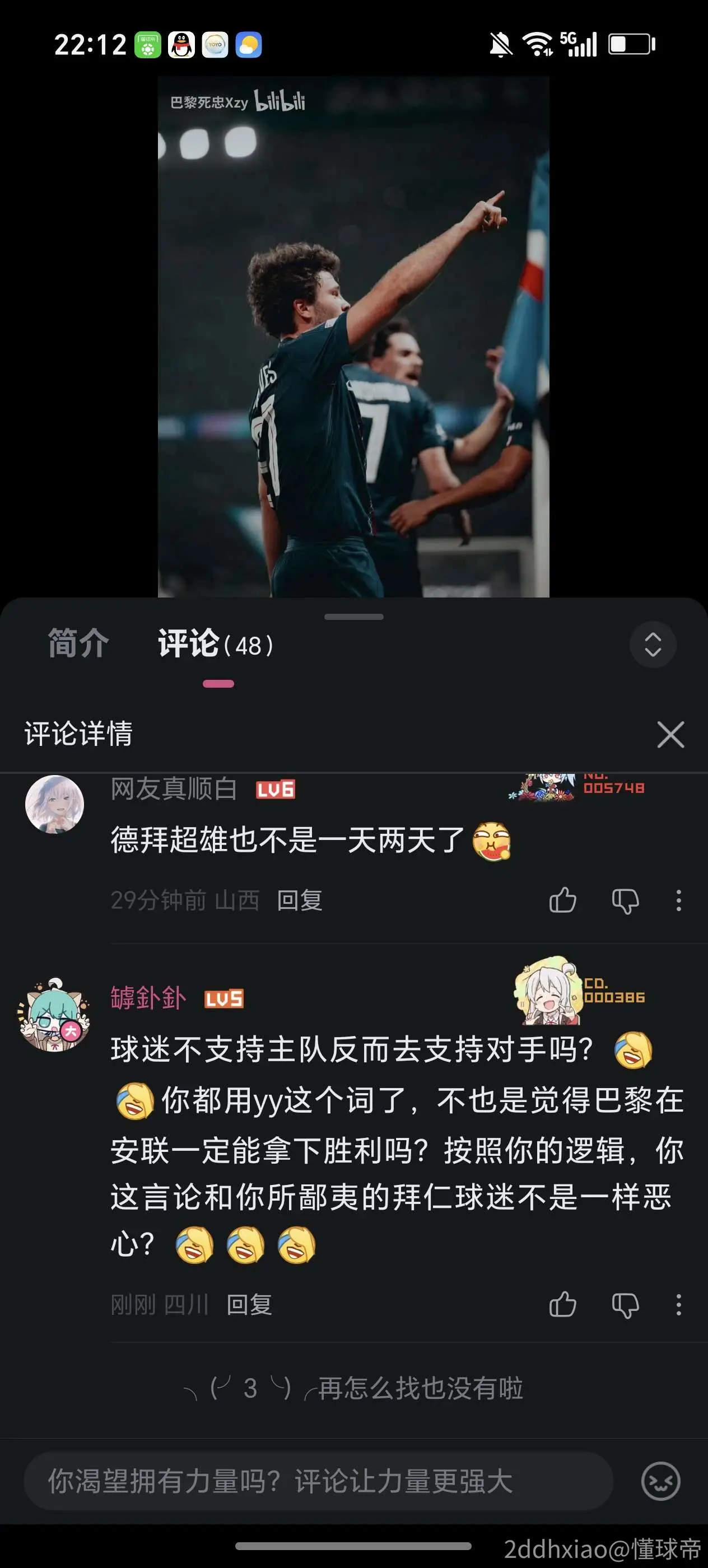Viewport: 708px width, 1568px height.
Task: Open more options on 网友真顺白's comment
Action: pos(679,900)
